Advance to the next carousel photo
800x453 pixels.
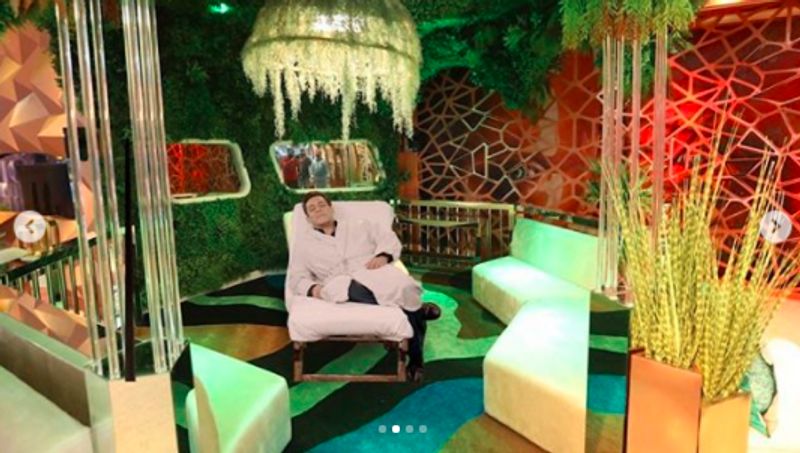775,227
